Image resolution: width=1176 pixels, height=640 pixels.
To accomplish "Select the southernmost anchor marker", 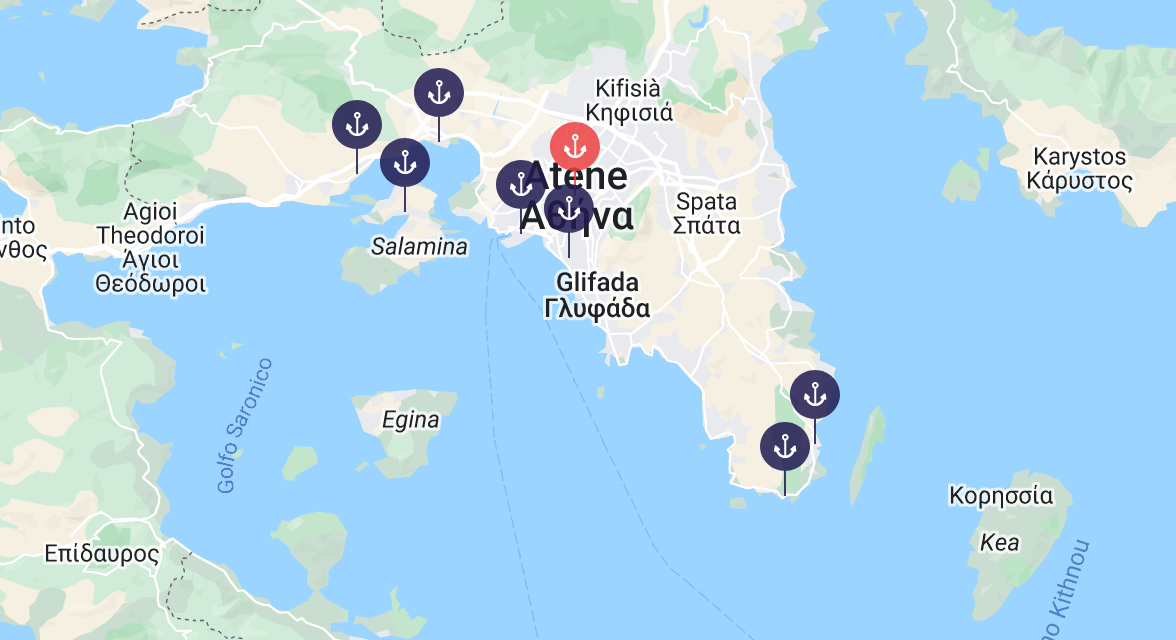I will [785, 447].
